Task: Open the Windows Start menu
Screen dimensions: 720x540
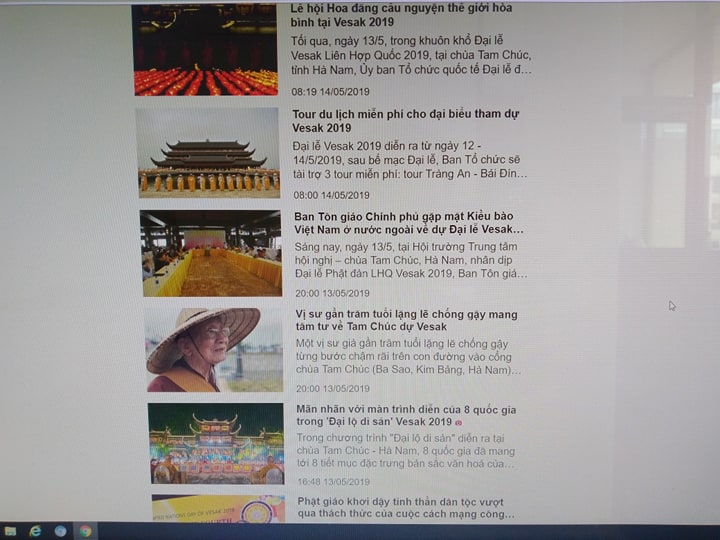Action: (11, 531)
